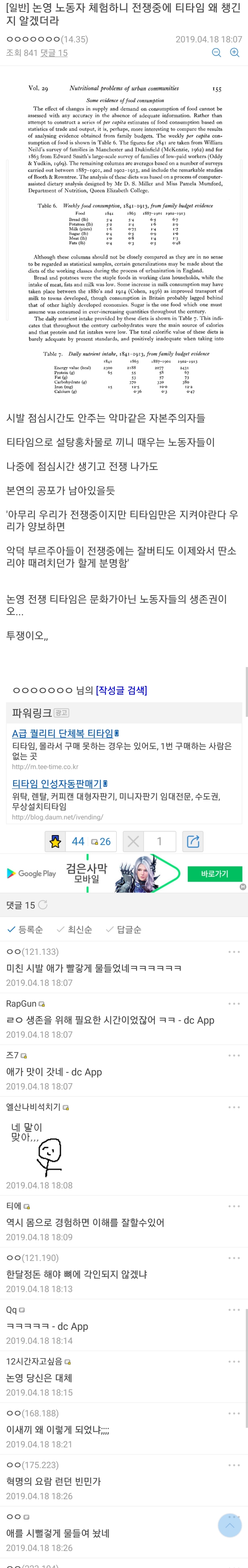
Task: Open more options on 즈7's comment
Action: tap(234, 1055)
